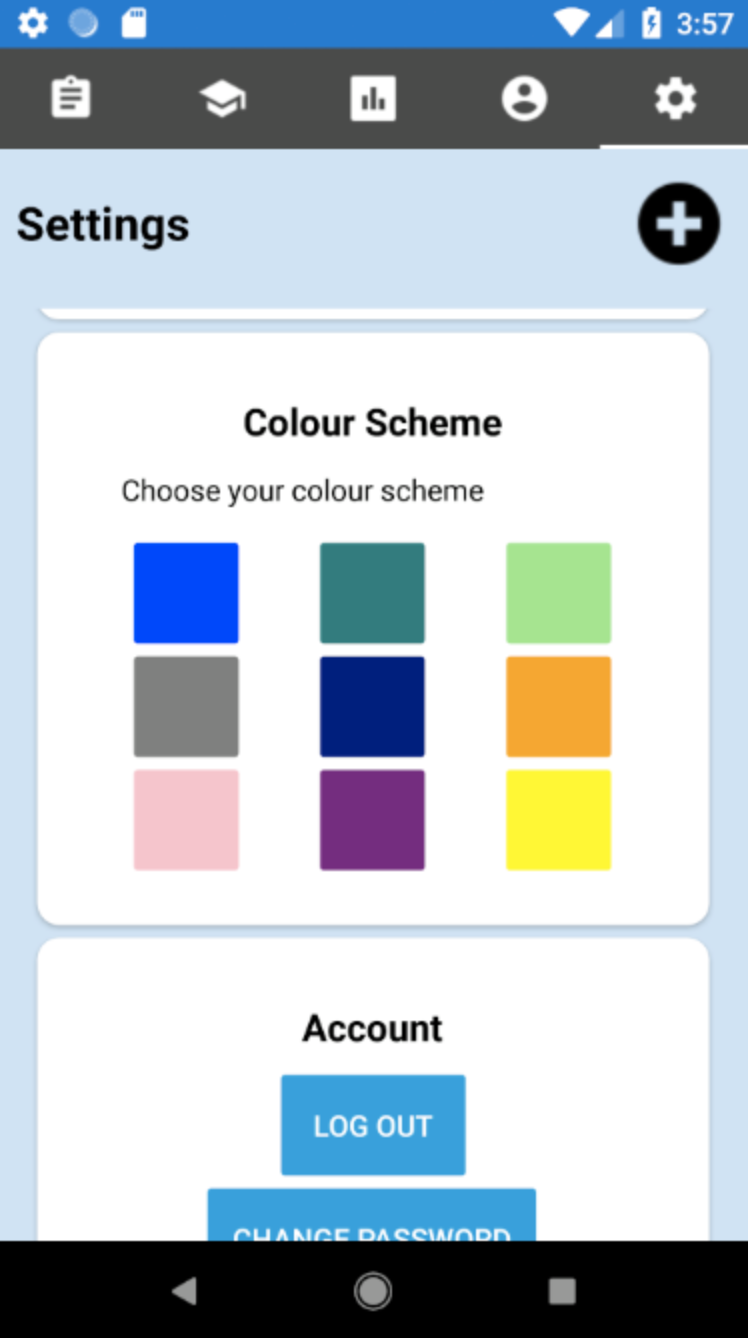This screenshot has height=1338, width=748.
Task: Select the light green colour scheme
Action: [x=558, y=593]
